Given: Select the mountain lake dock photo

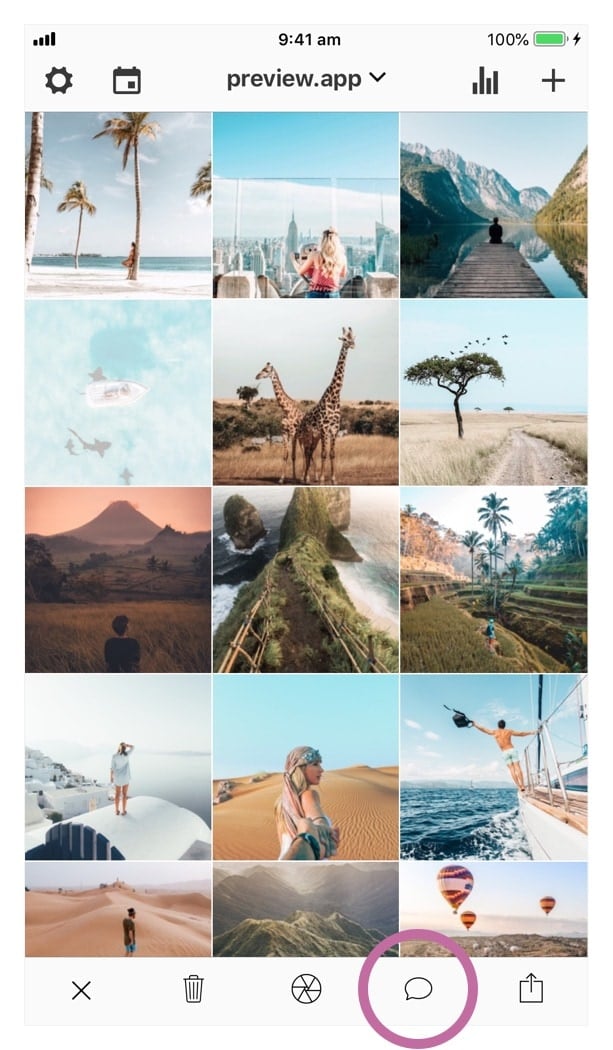Looking at the screenshot, I should [x=494, y=204].
